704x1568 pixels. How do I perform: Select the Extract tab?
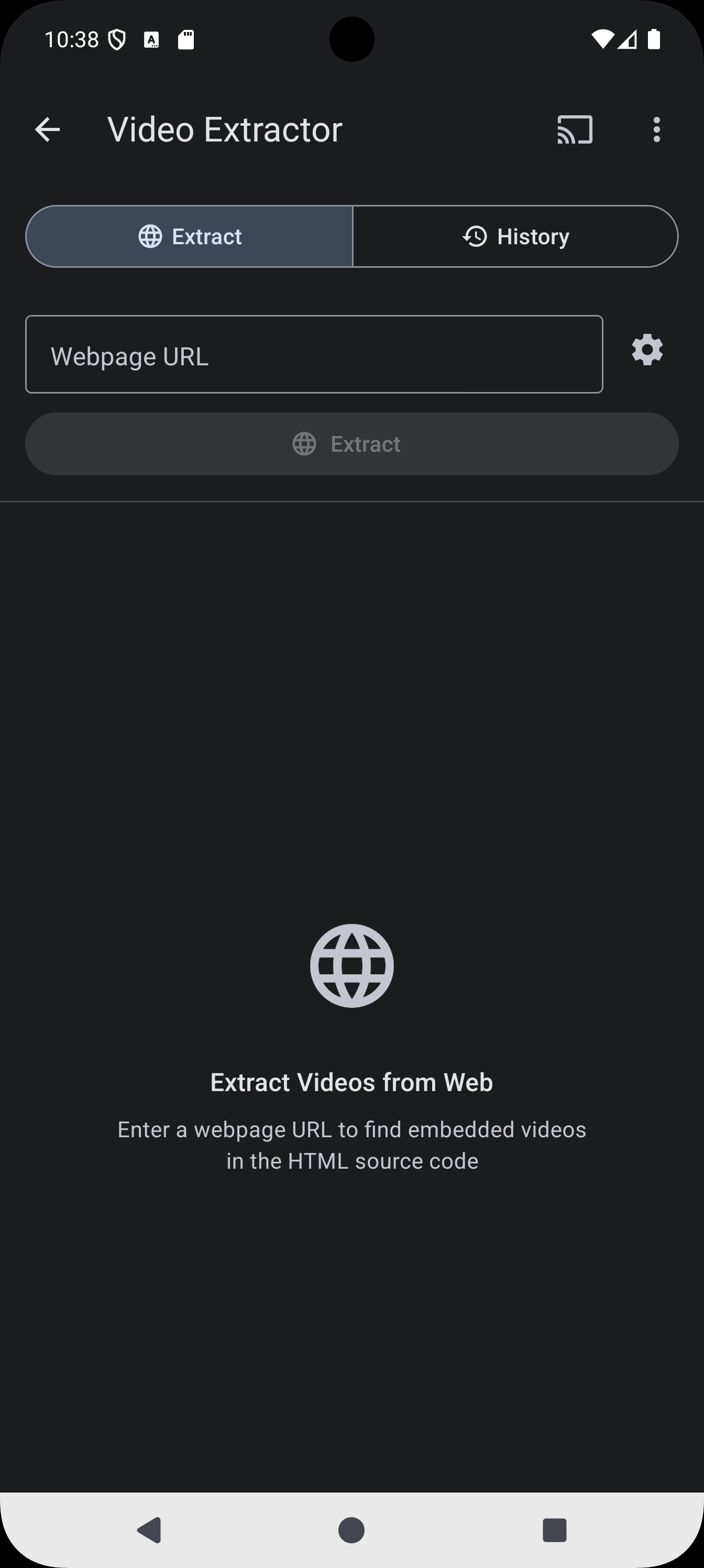[189, 236]
